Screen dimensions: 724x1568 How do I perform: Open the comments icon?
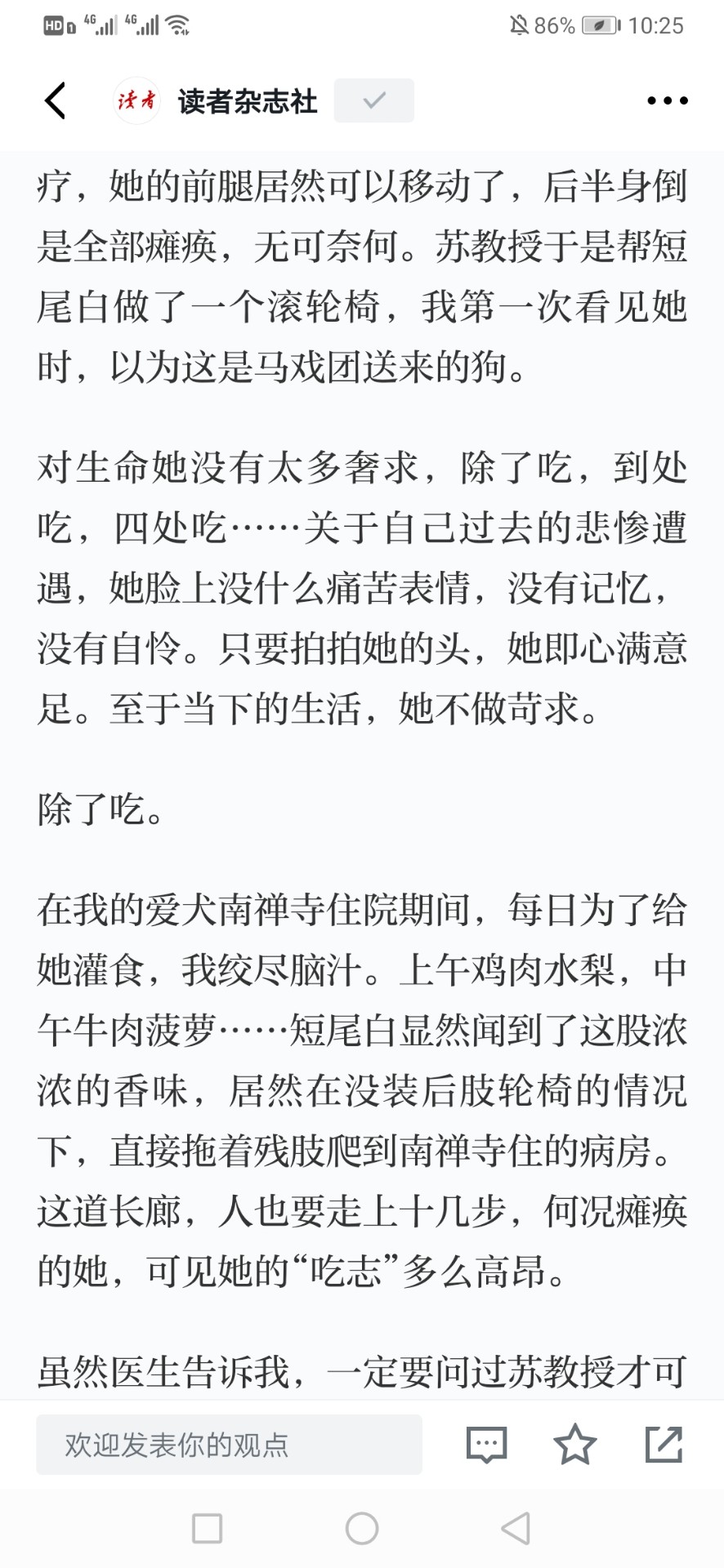tap(486, 1444)
